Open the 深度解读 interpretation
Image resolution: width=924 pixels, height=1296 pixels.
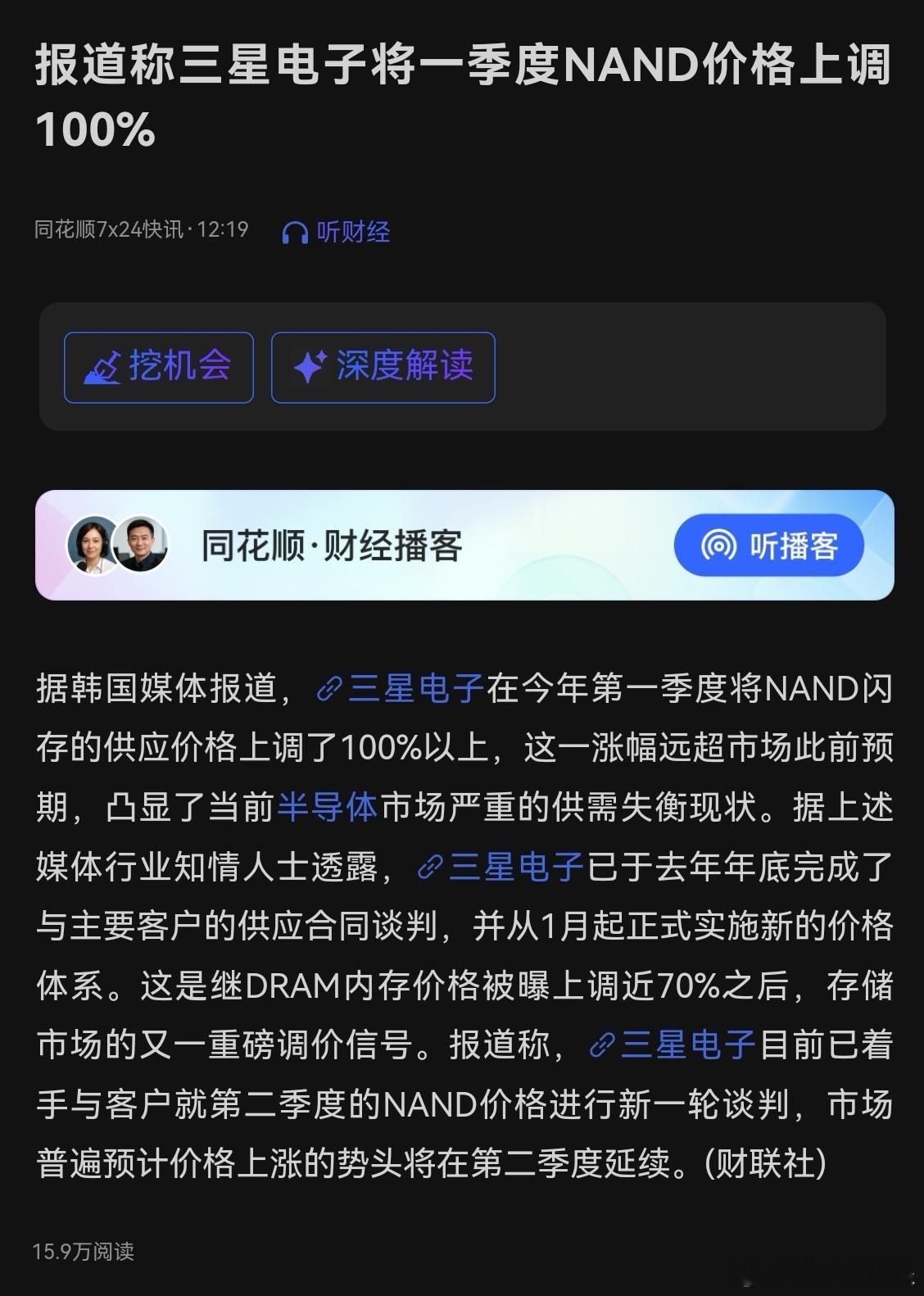click(x=382, y=368)
